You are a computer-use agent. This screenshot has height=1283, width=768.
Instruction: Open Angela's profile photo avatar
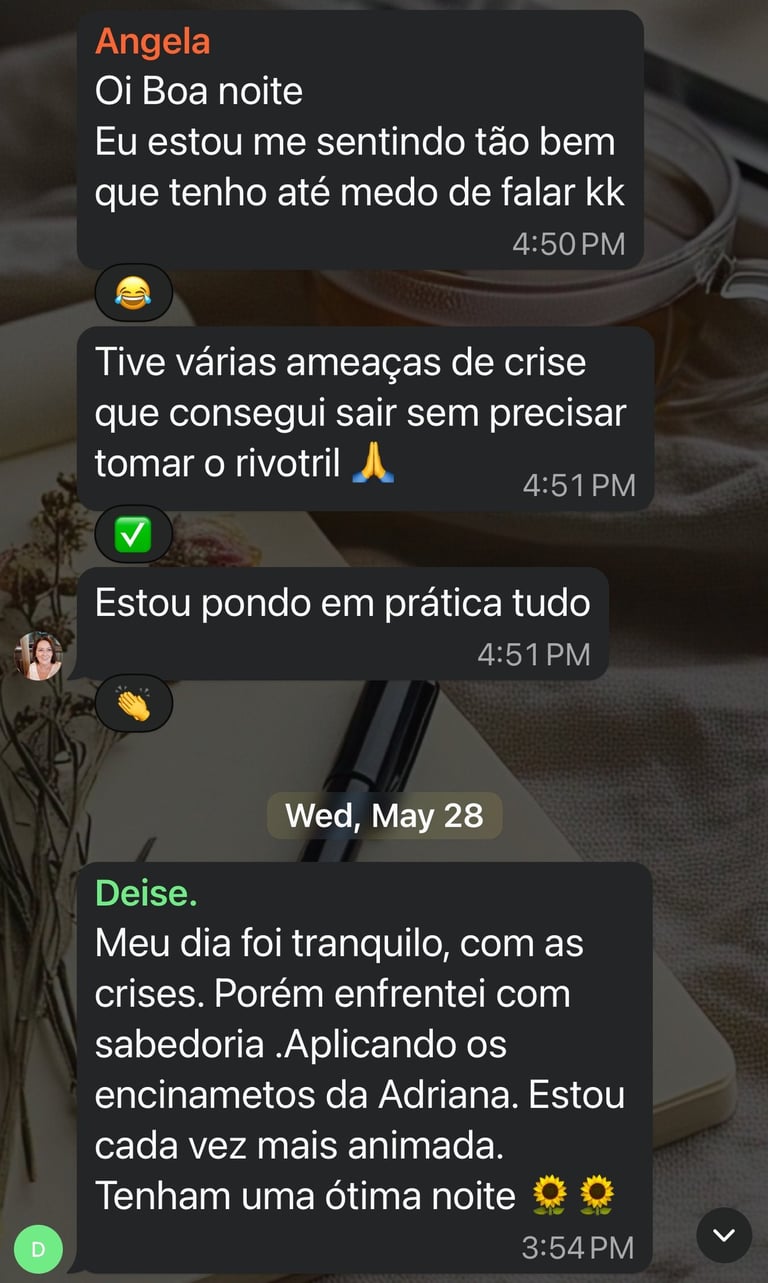(x=39, y=656)
